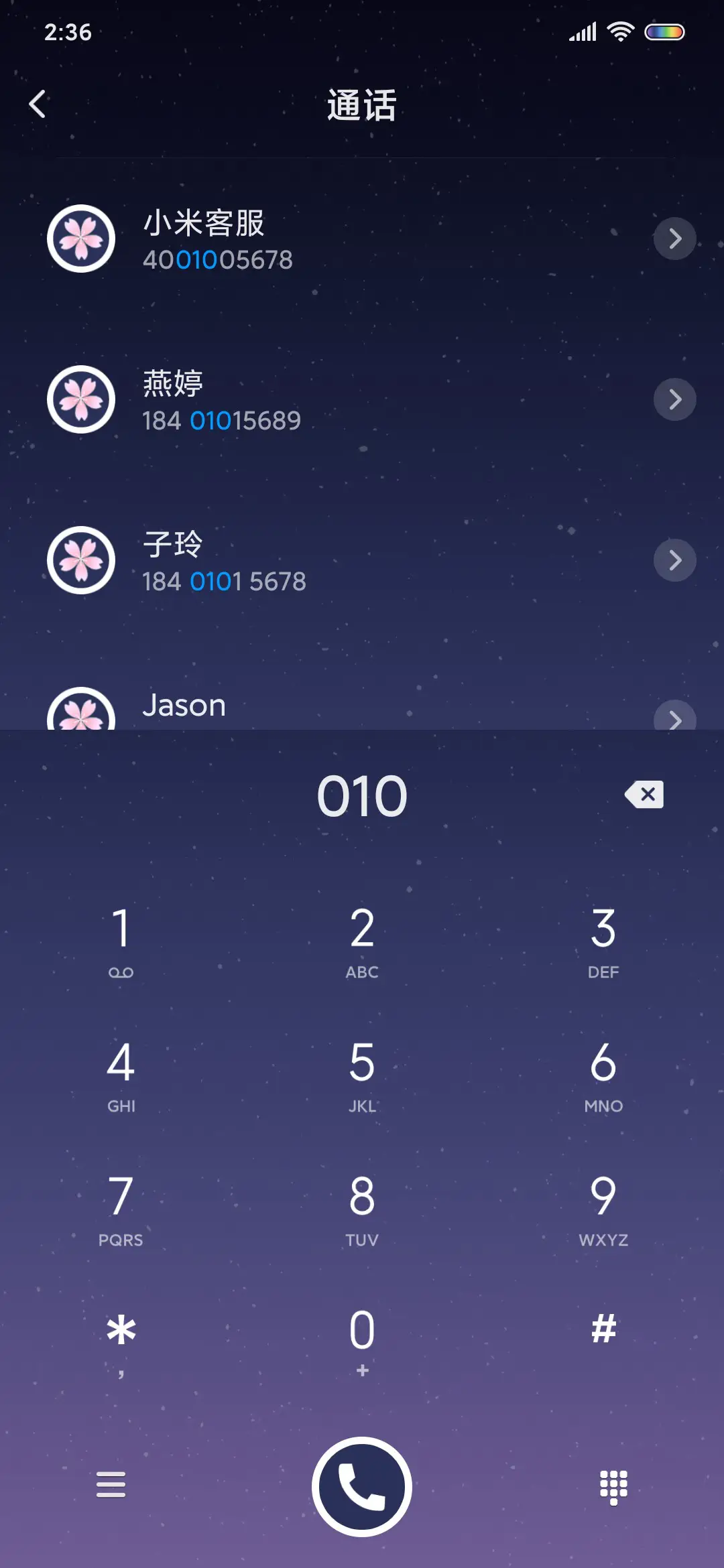Viewport: 724px width, 1568px height.
Task: Open details arrow for 燕婷
Action: [x=674, y=399]
